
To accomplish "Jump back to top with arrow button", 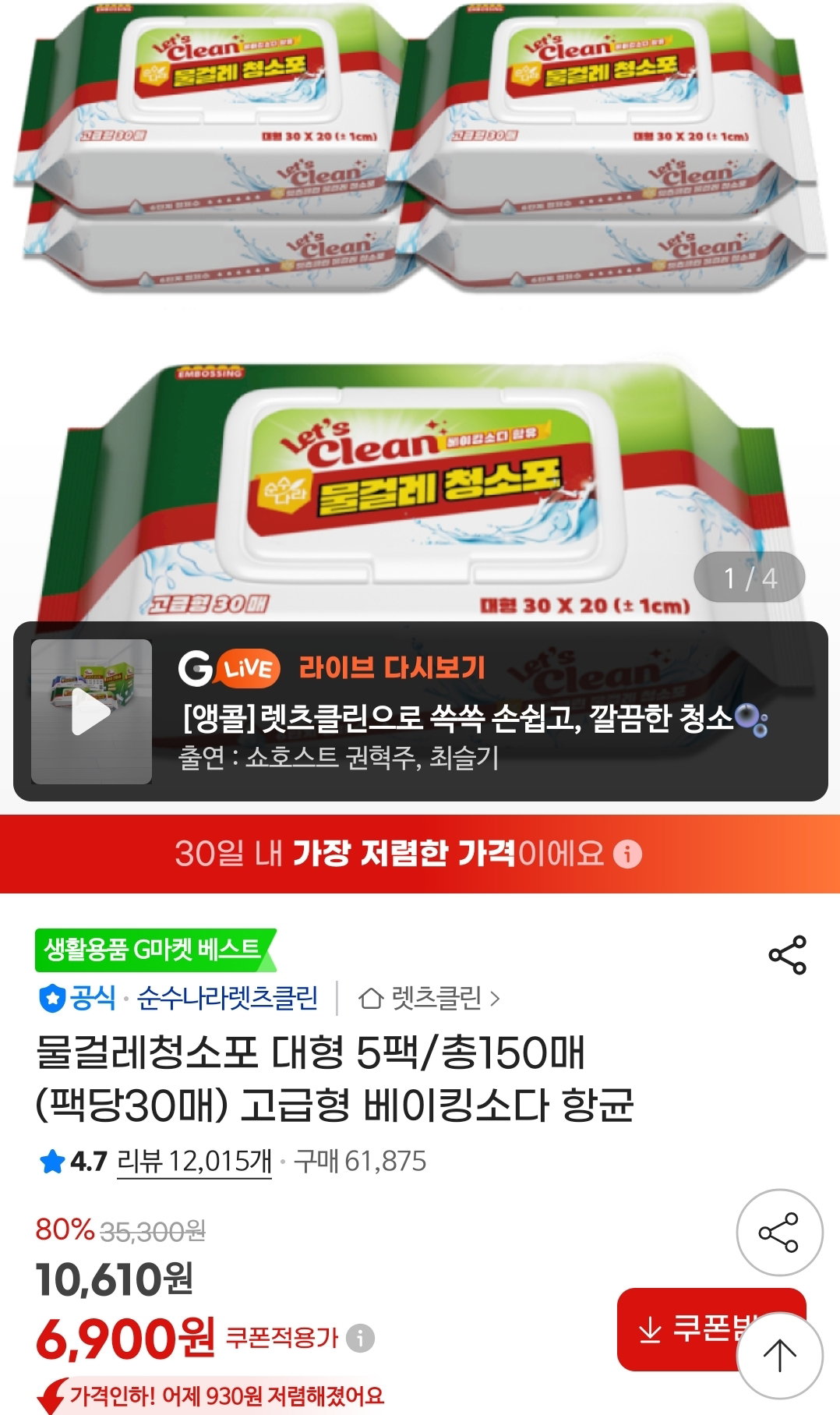I will point(779,1356).
